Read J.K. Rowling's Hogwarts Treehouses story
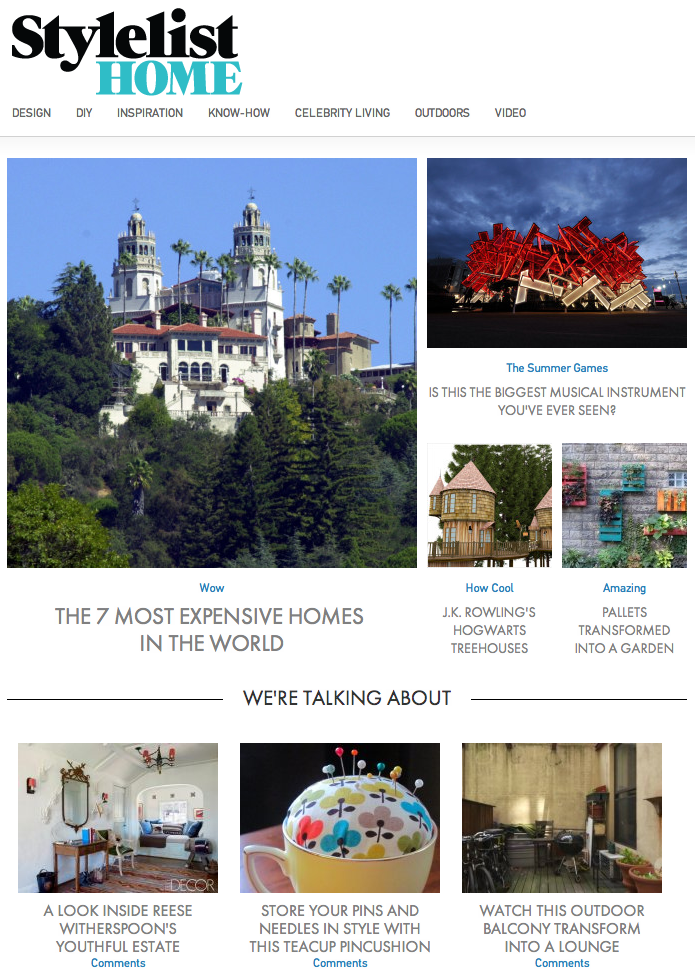This screenshot has height=978, width=695. [x=489, y=630]
